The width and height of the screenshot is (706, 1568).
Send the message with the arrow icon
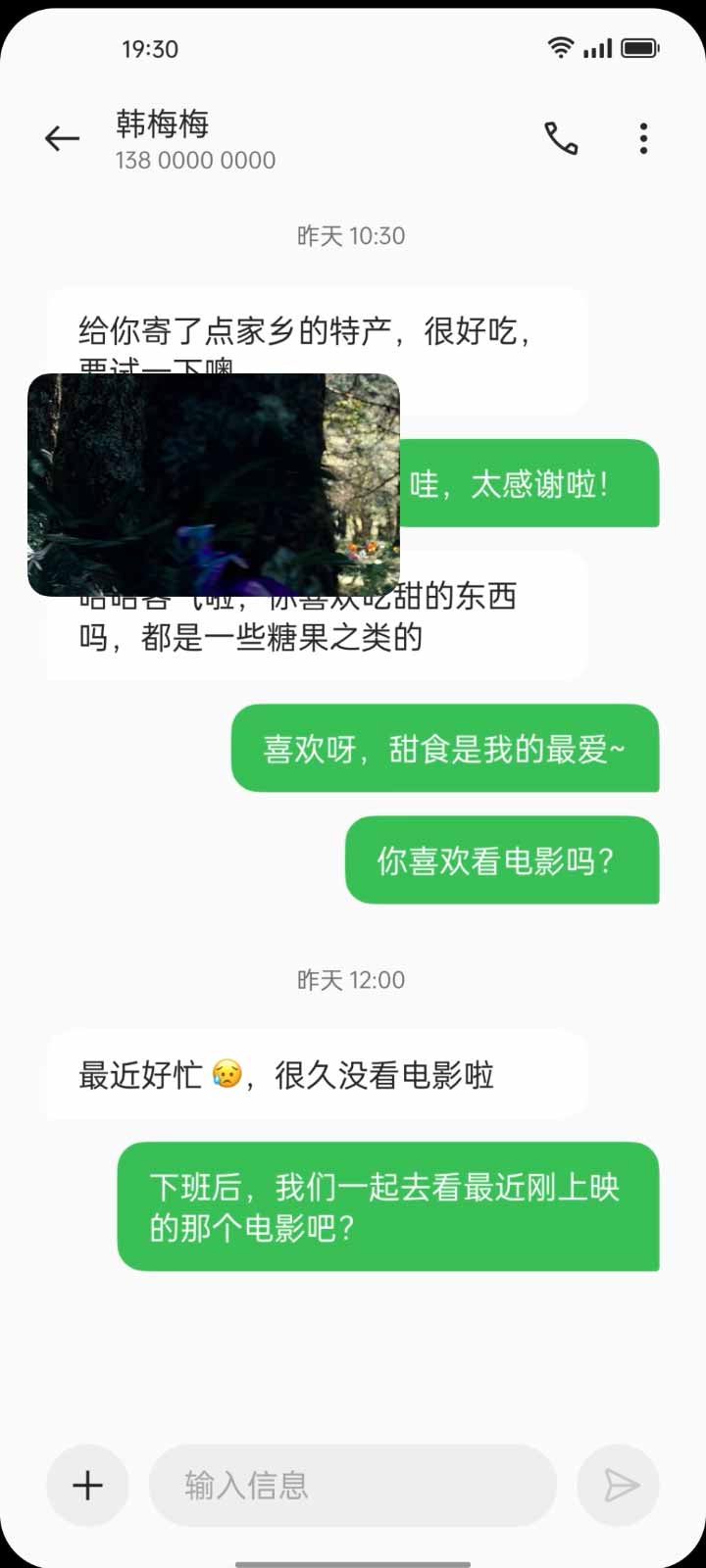[x=620, y=1486]
